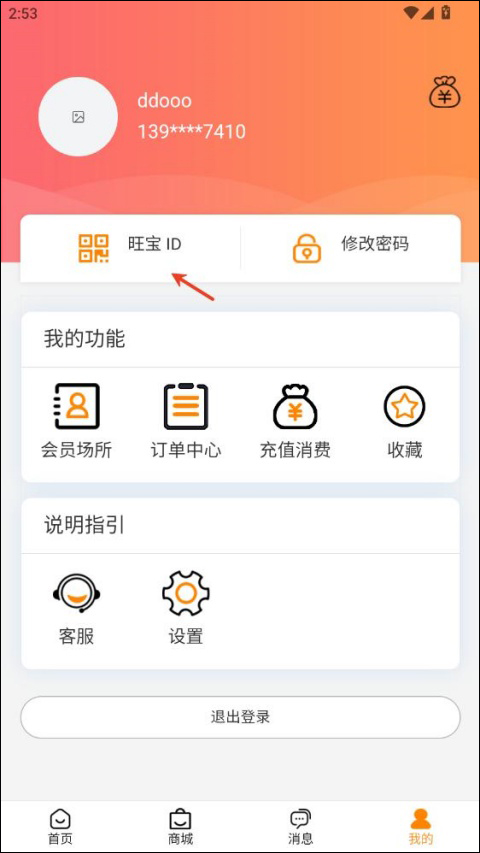This screenshot has width=480, height=853.
Task: Open 充值消费
Action: [x=295, y=421]
